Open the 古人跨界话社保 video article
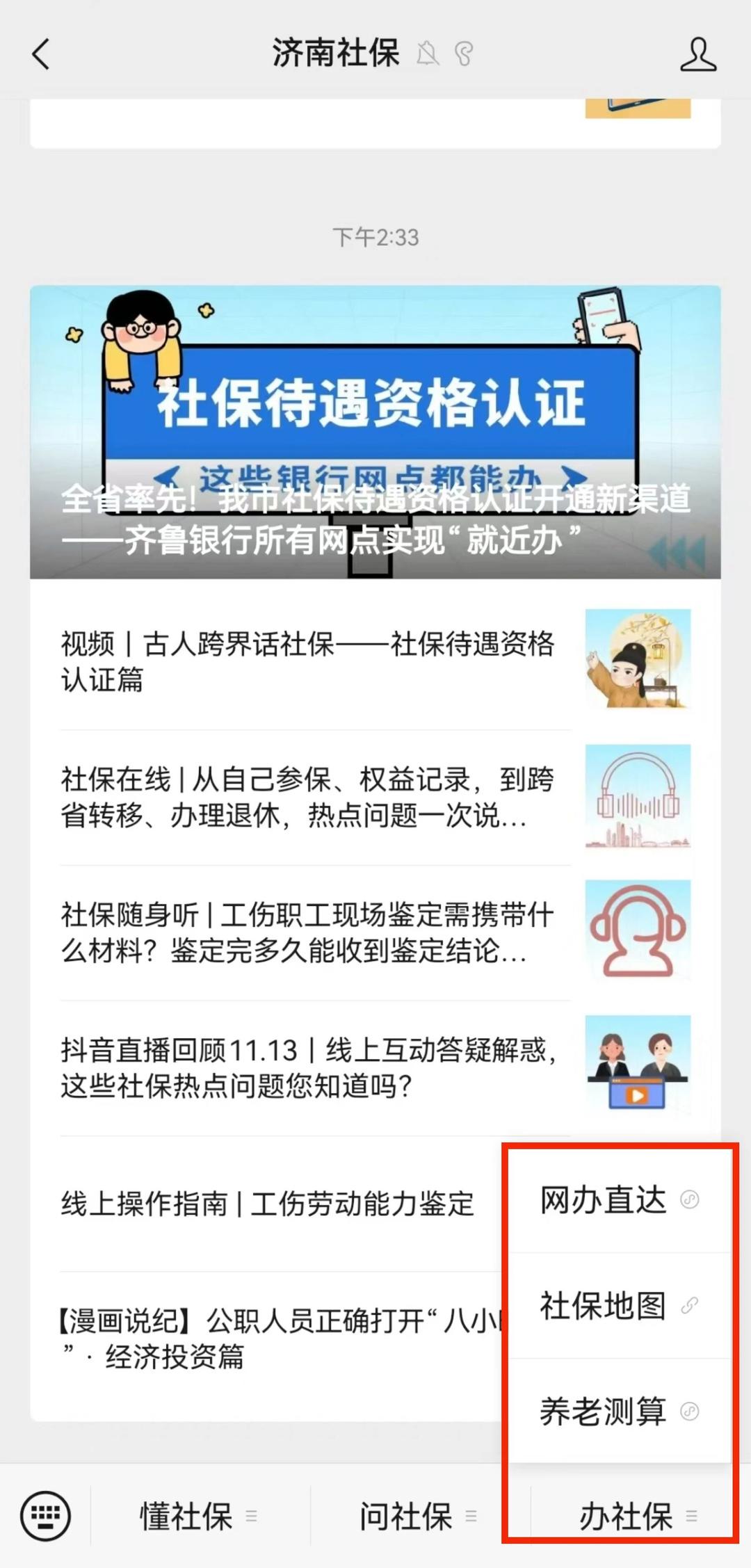 coord(307,661)
